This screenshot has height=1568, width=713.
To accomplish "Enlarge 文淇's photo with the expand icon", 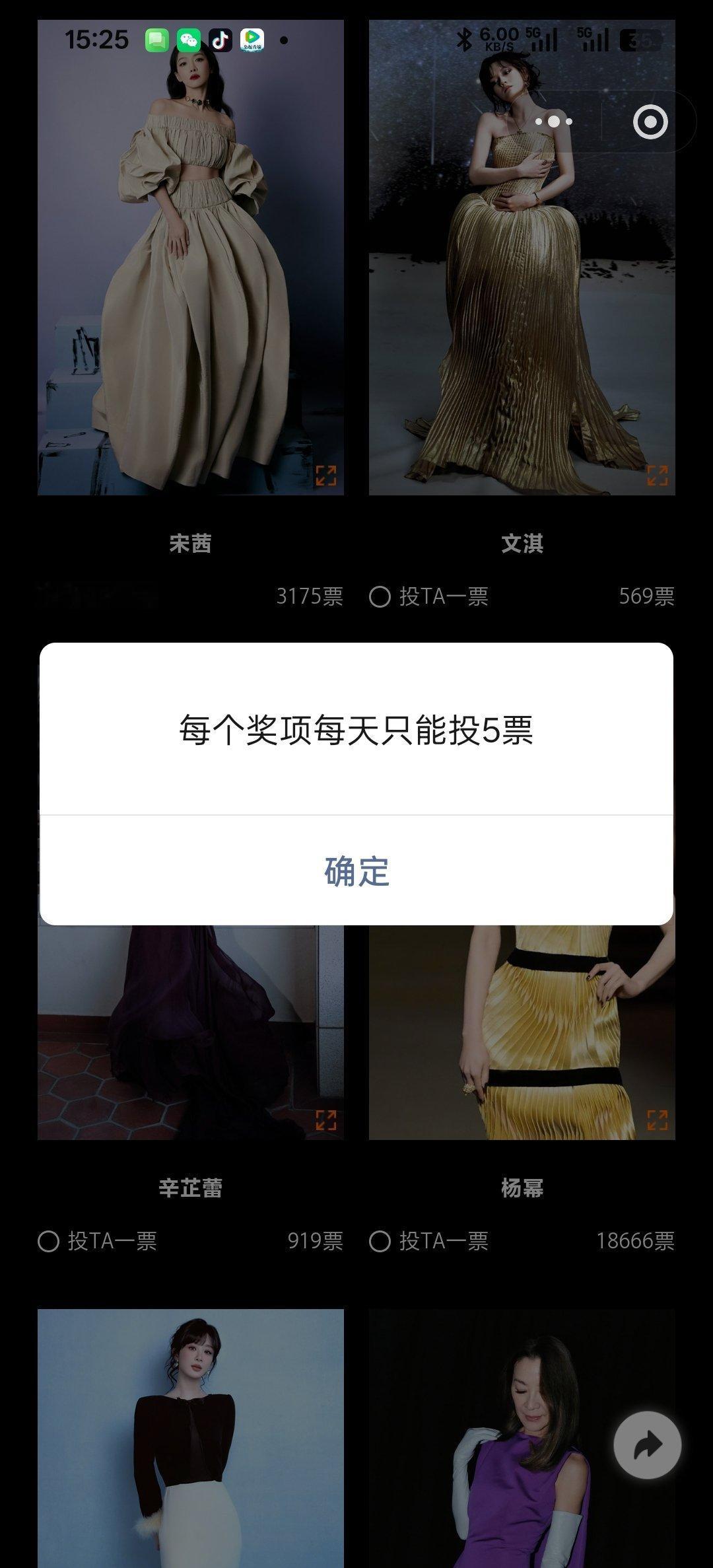I will (658, 474).
